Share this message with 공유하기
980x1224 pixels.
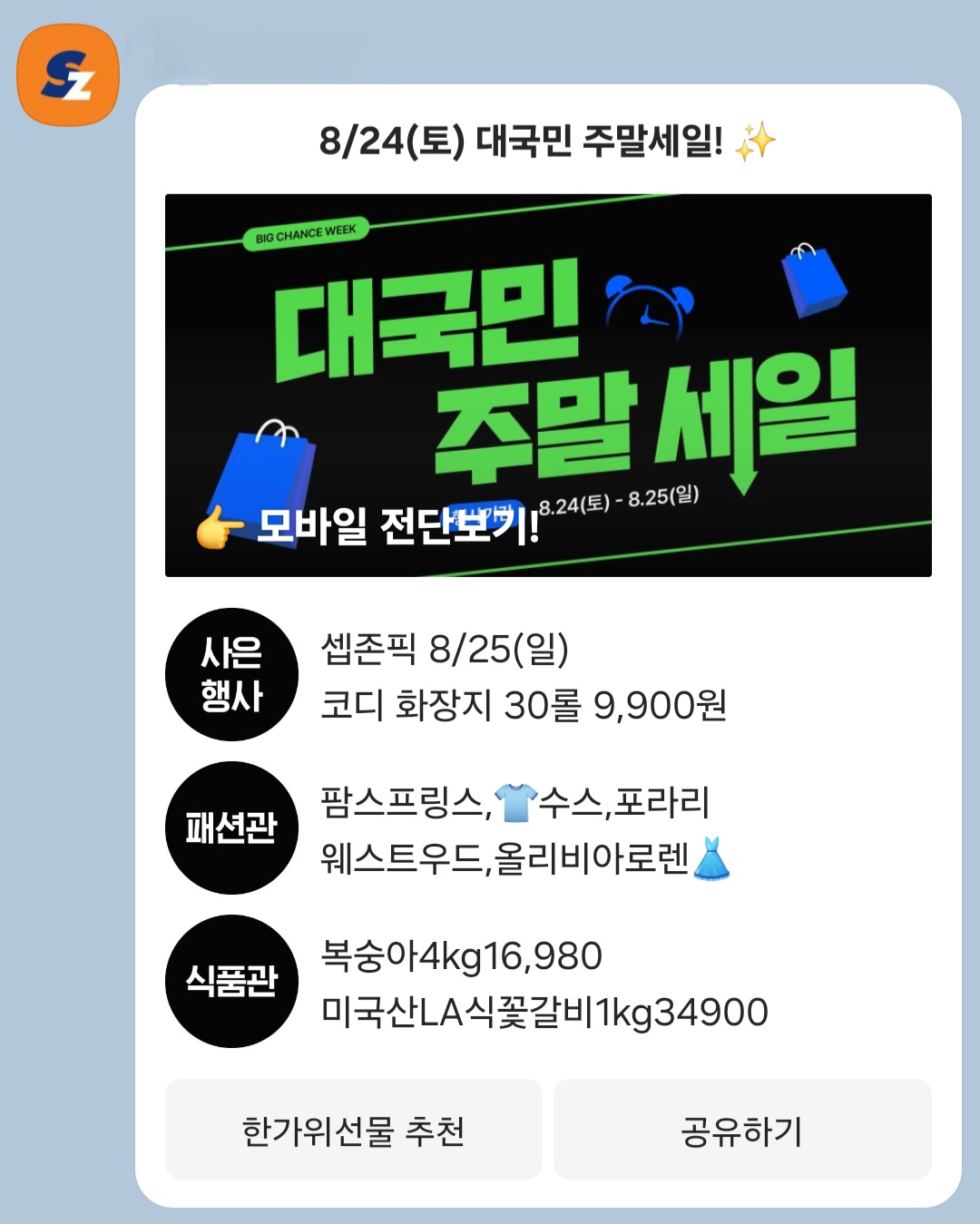point(742,1131)
